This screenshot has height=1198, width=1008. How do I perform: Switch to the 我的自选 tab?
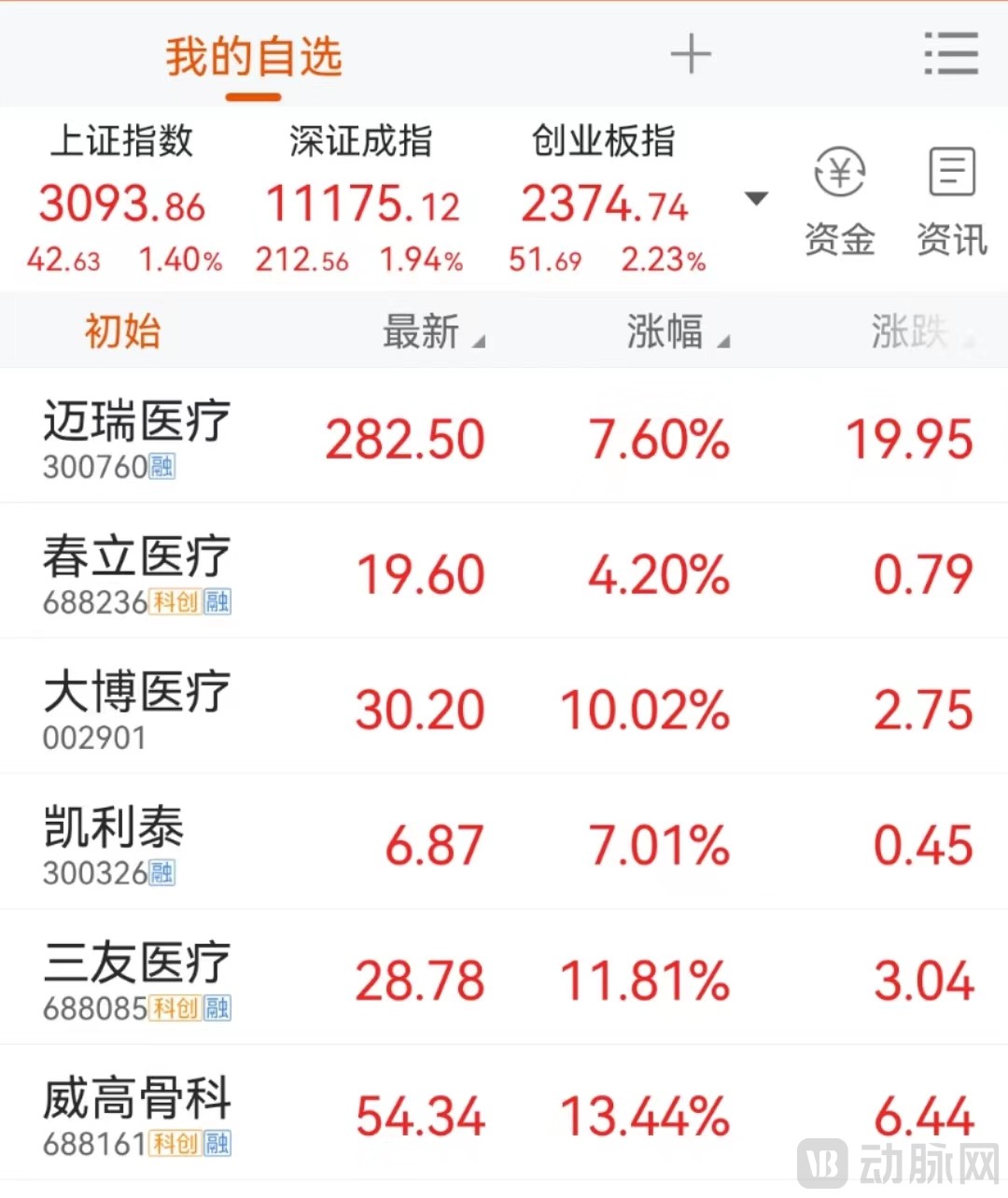click(252, 56)
